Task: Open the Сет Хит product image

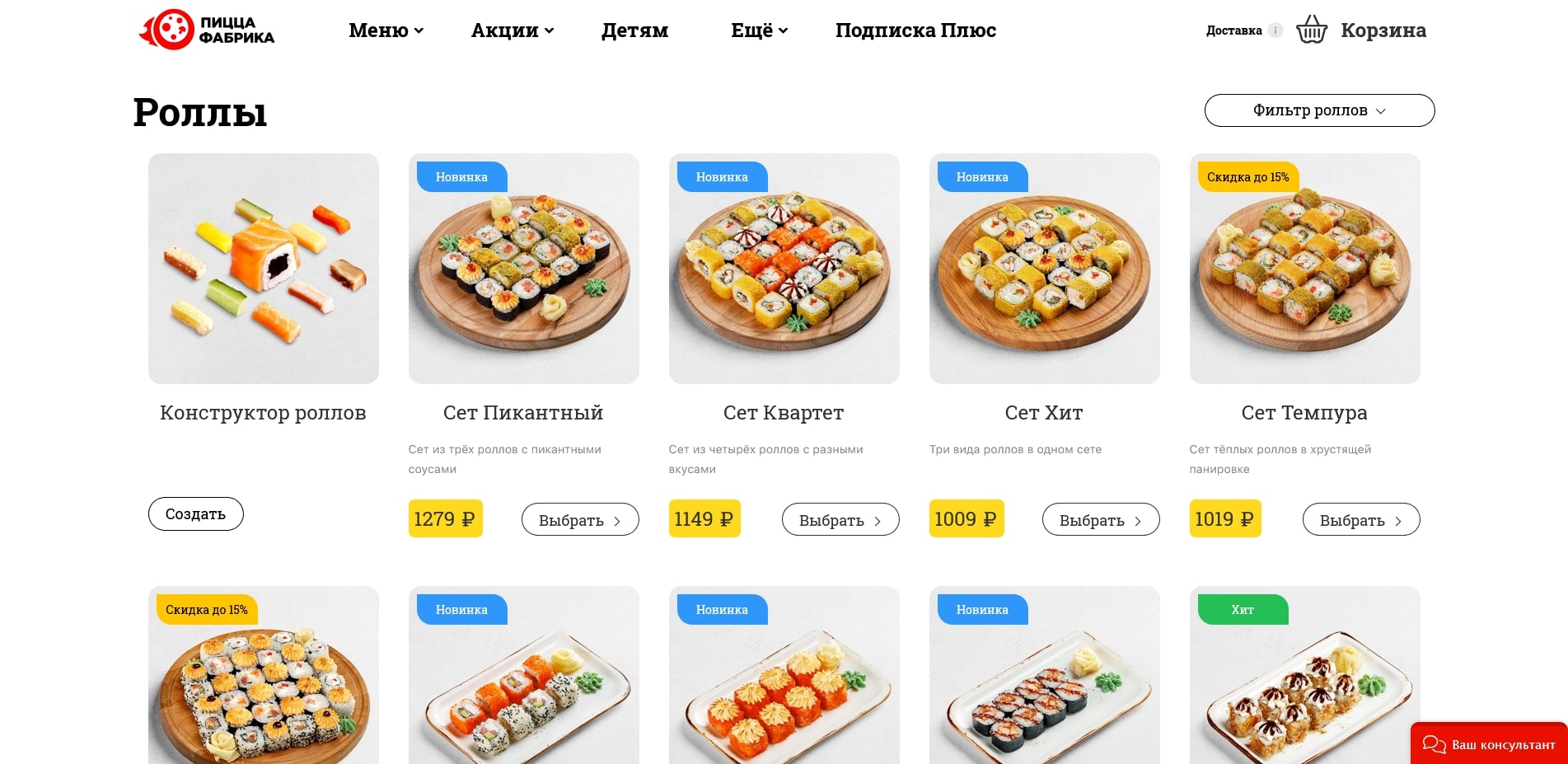Action: pyautogui.click(x=1044, y=269)
